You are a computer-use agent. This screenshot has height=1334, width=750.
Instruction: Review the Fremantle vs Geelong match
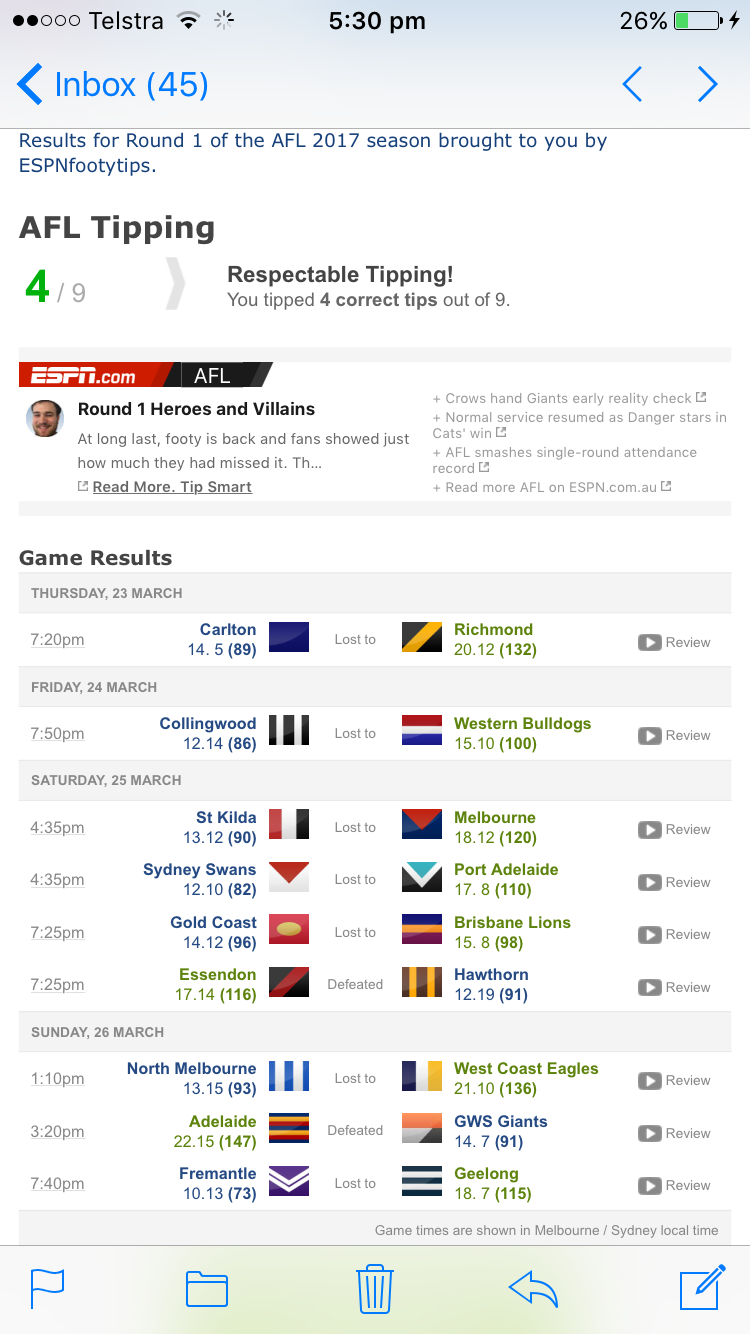[x=675, y=1185]
